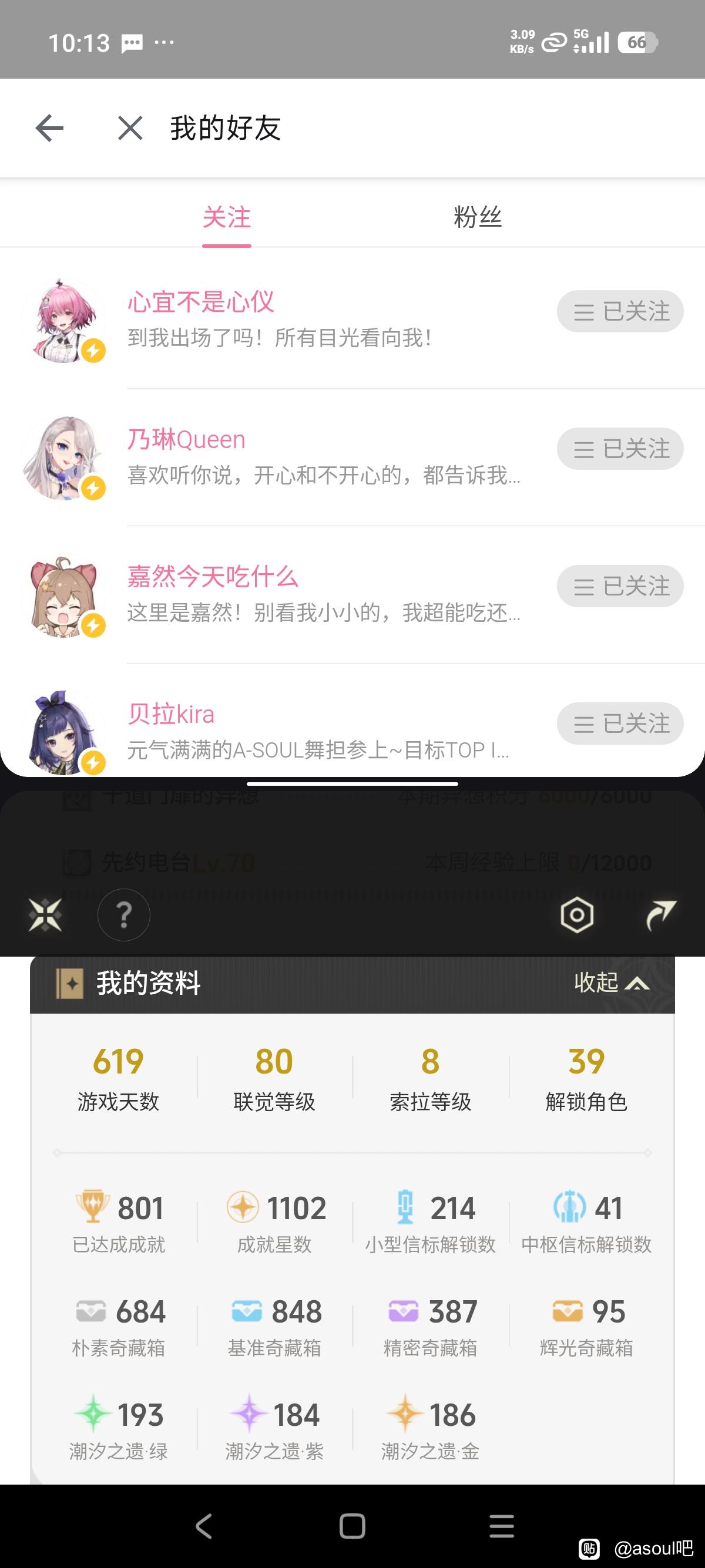Screen dimensions: 705x1568
Task: Open 乃琳Queen's profile
Action: (186, 439)
